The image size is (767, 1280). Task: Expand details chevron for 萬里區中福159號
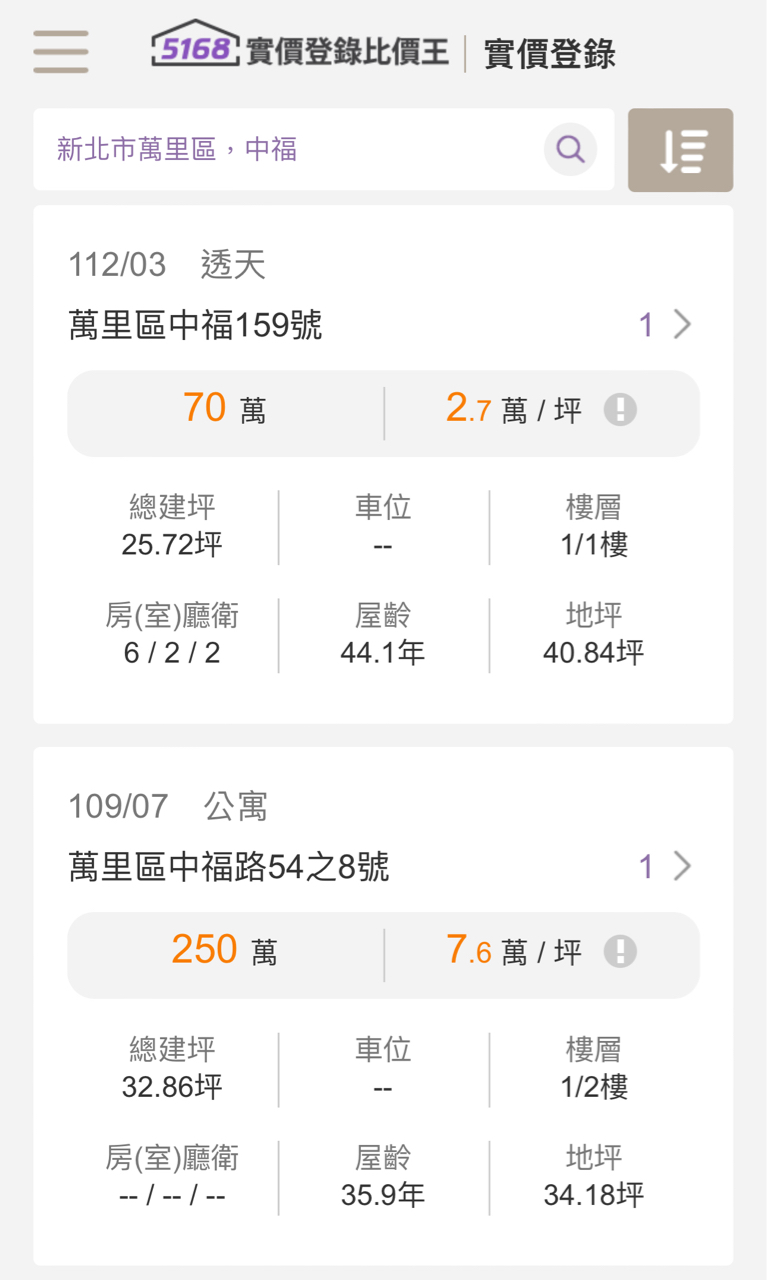(x=682, y=325)
